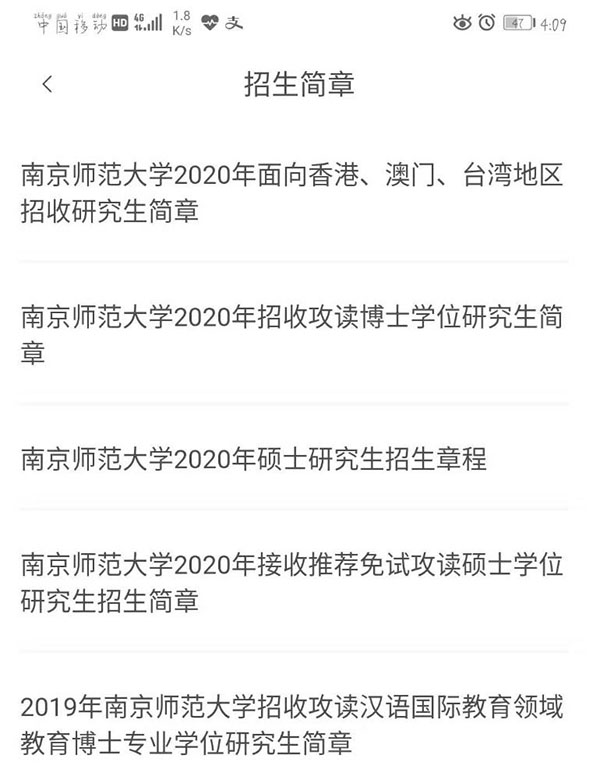Open 2019年汉语国际教育领域教育博士专业学位研究生简章
Screen dimensions: 600x776
pos(292,726)
